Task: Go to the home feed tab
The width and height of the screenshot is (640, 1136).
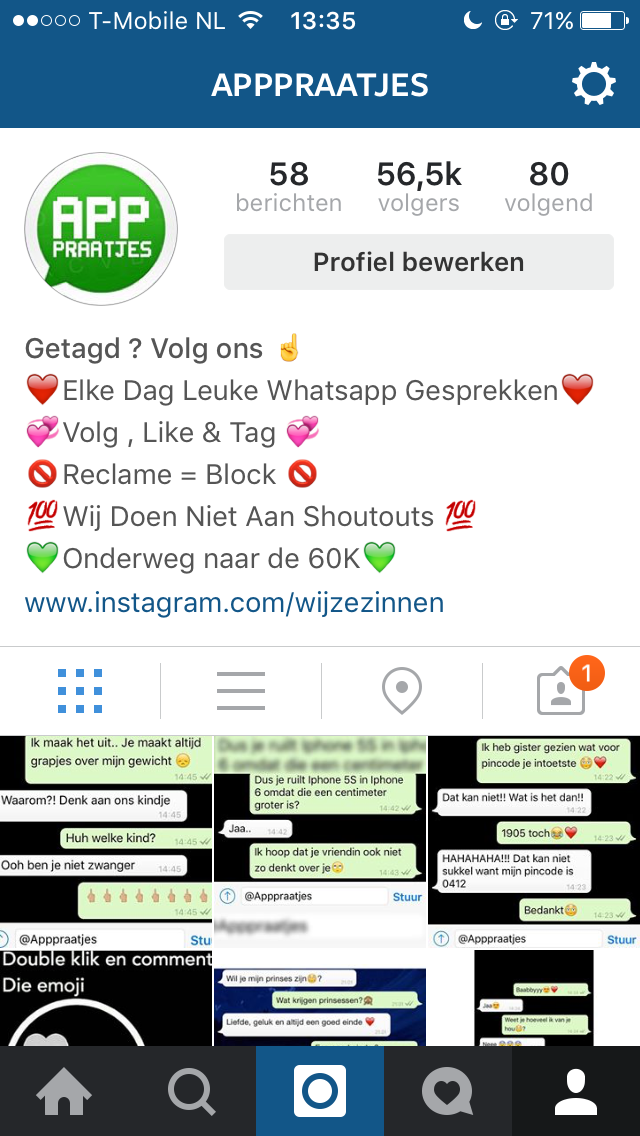Action: (x=64, y=1091)
